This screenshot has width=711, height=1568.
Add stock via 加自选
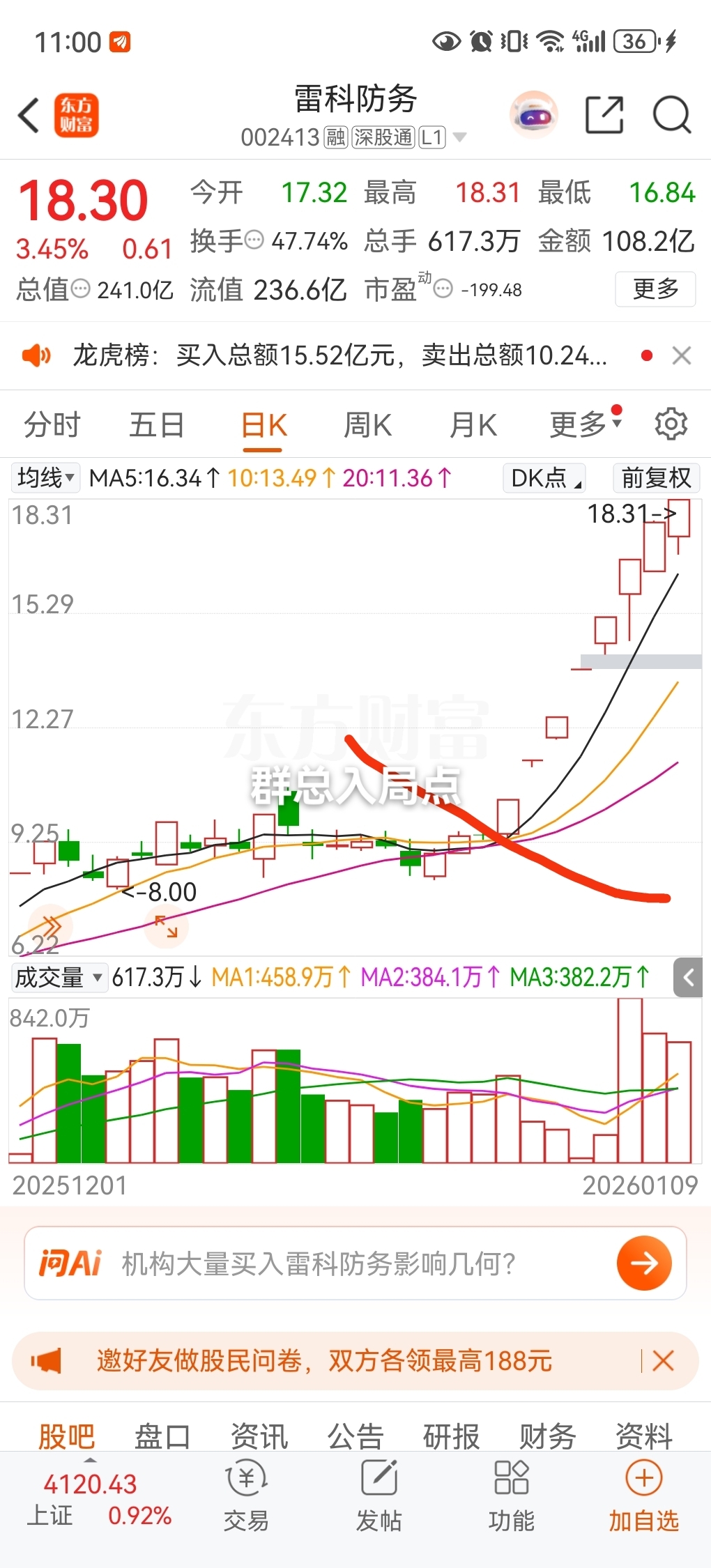(643, 1496)
